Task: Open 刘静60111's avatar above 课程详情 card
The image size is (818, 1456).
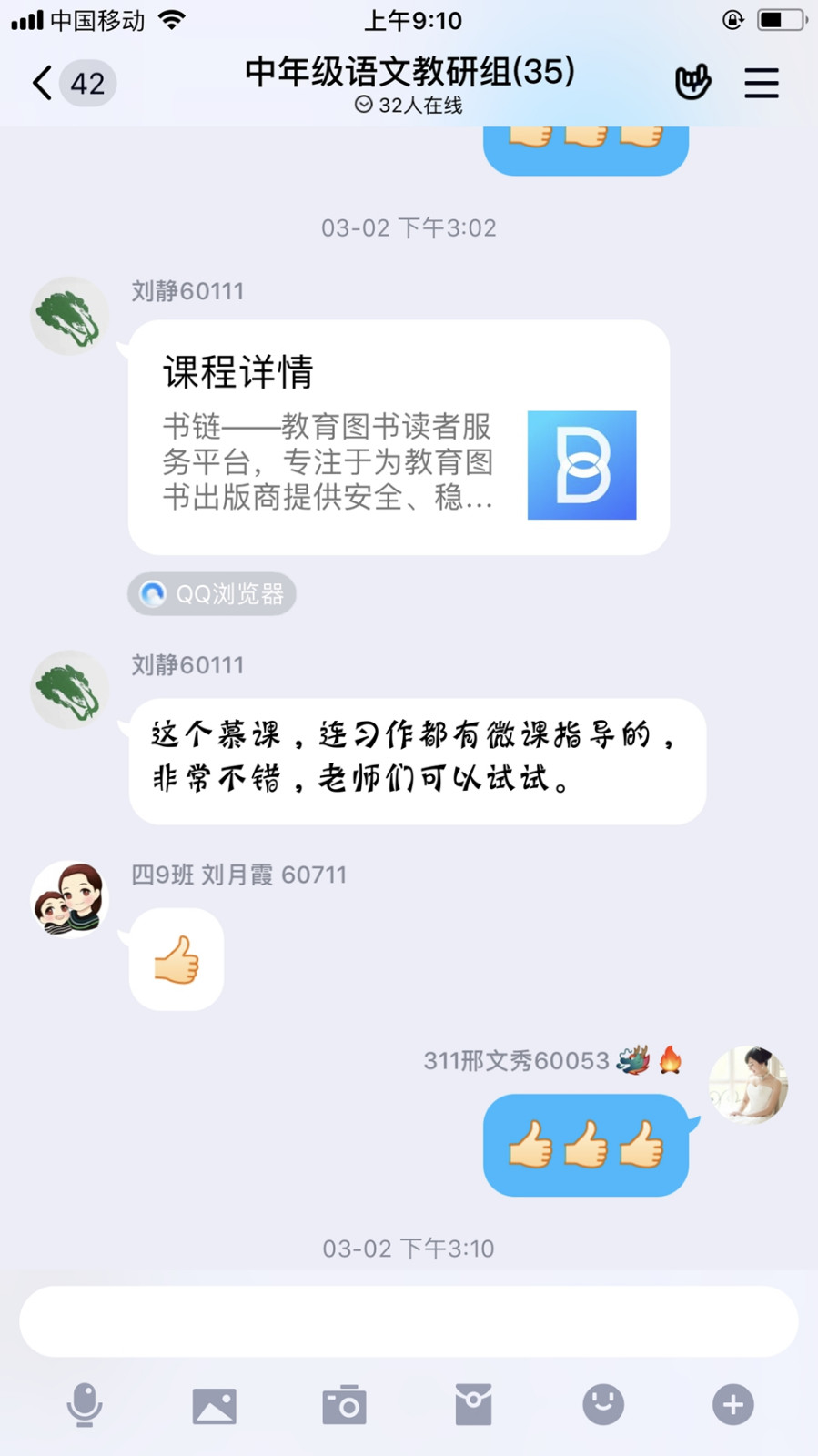Action: point(69,316)
